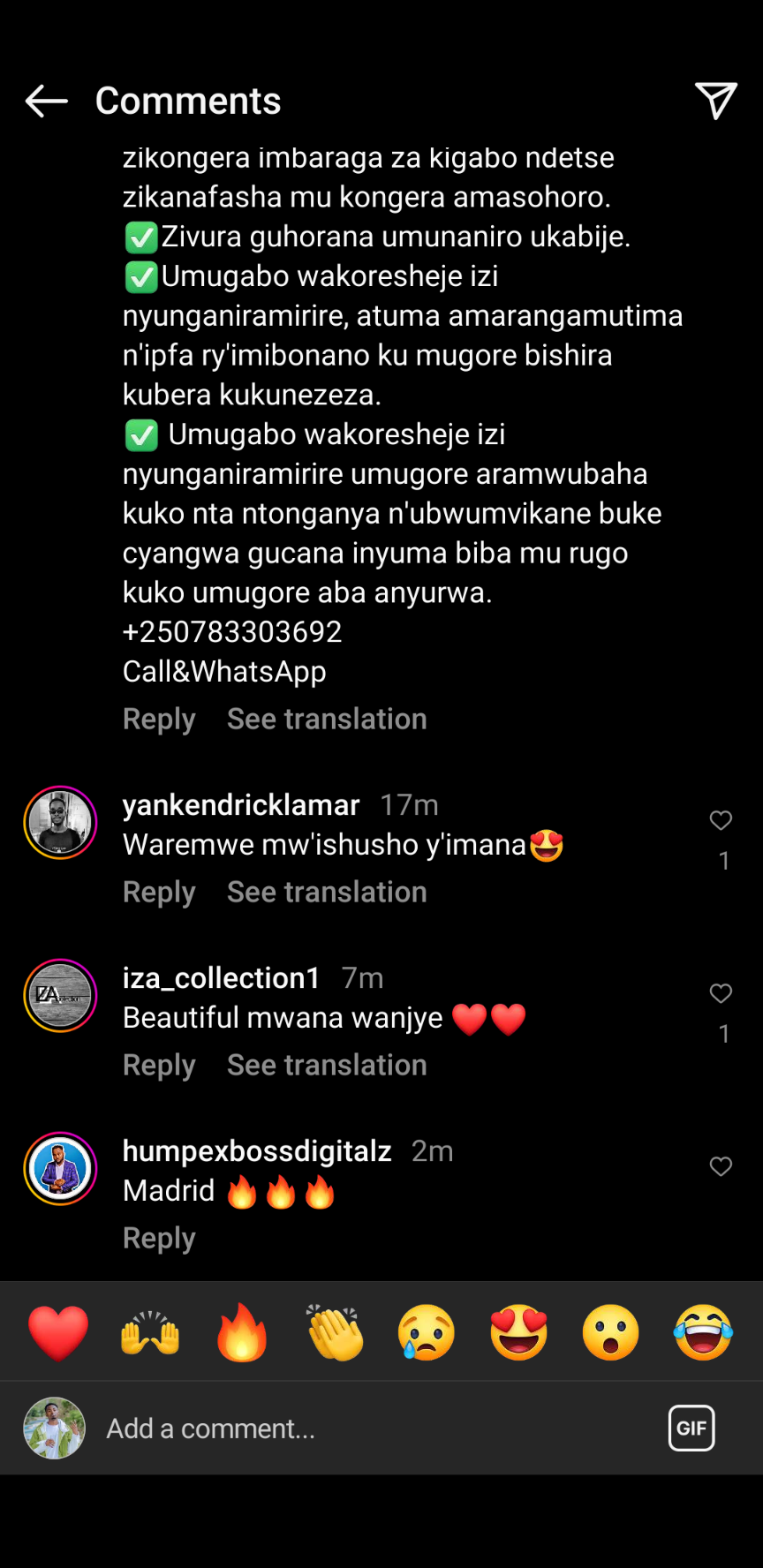Insert the clapping hands quick emoji
Screen dimensions: 763x1568
[335, 1332]
